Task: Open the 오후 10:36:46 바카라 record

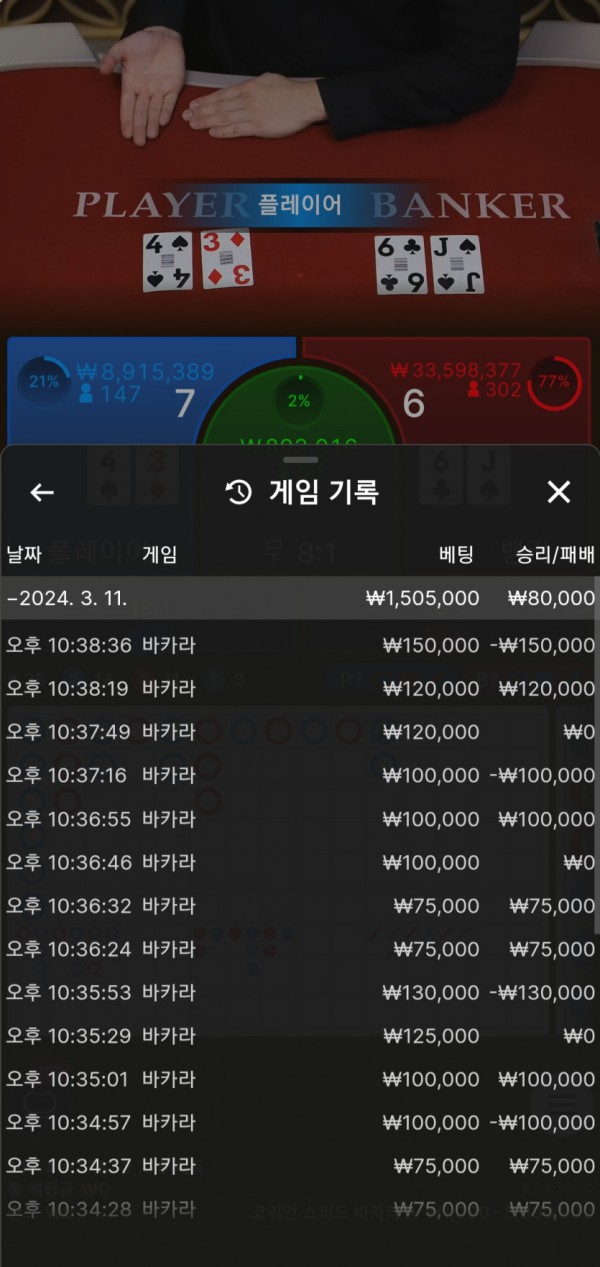Action: 300,862
